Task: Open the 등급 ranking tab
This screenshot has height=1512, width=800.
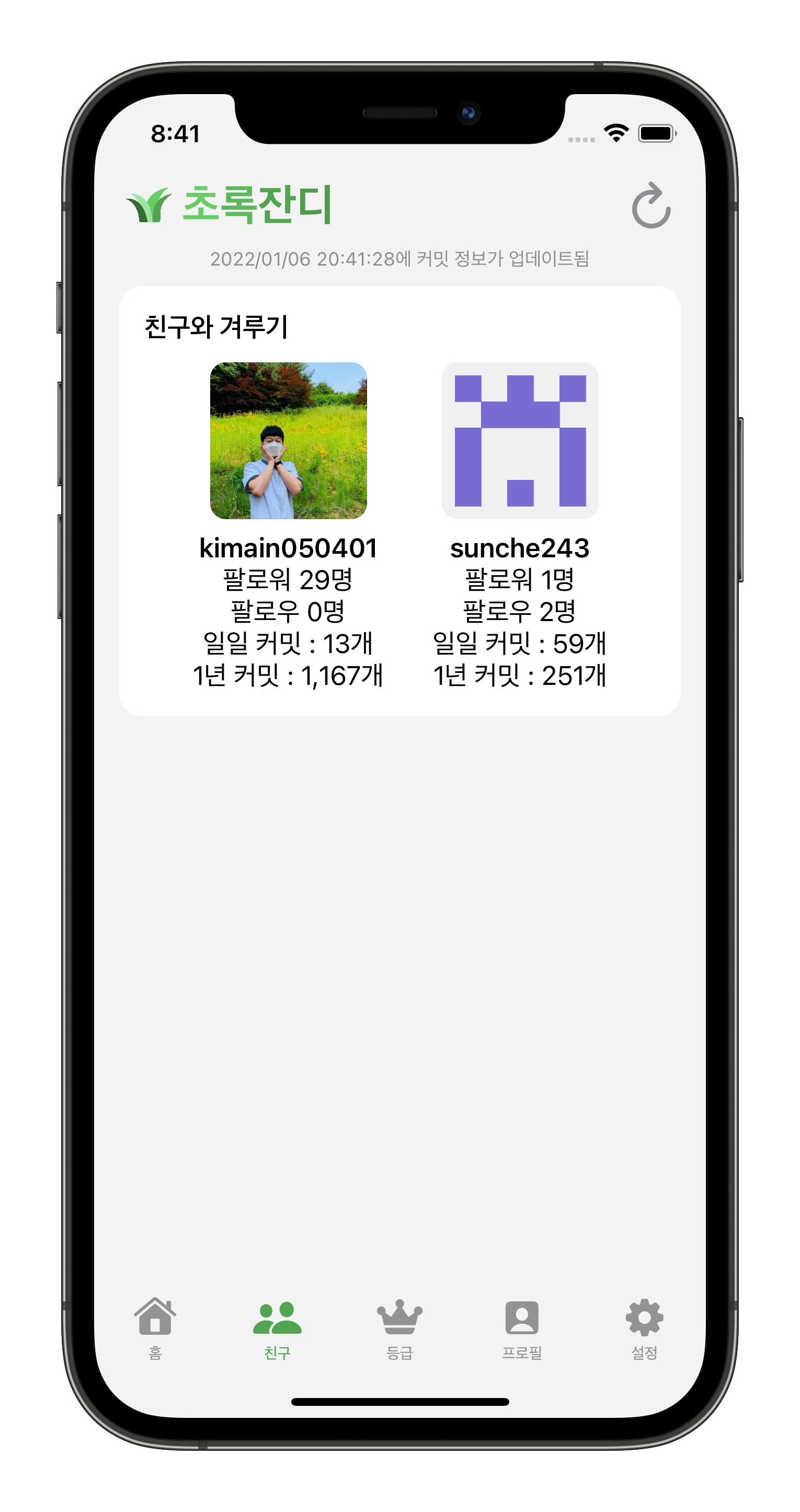Action: click(x=399, y=1327)
